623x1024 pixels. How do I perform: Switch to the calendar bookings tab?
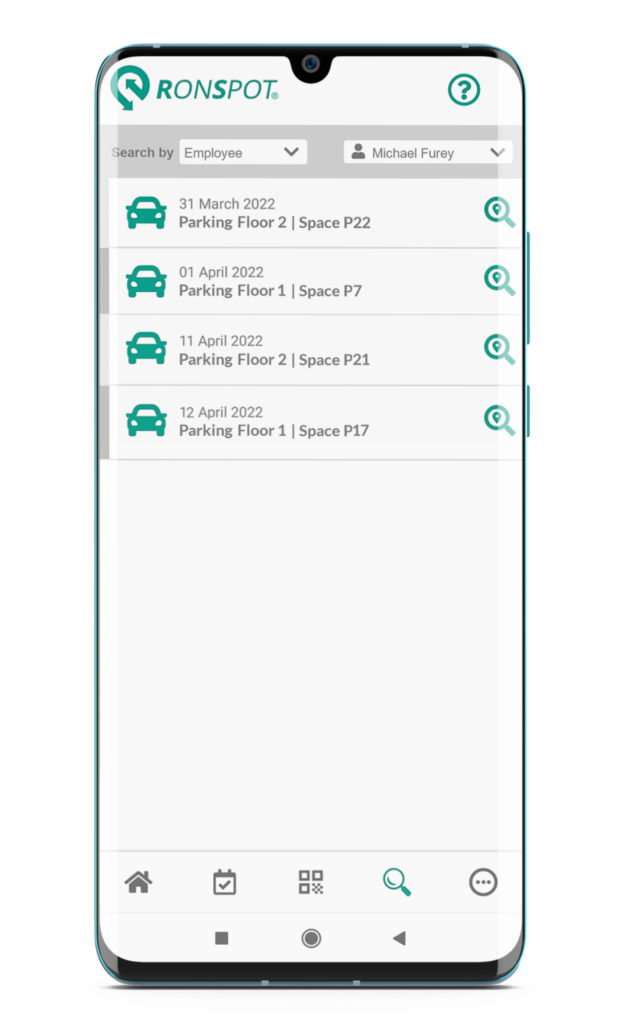(225, 882)
